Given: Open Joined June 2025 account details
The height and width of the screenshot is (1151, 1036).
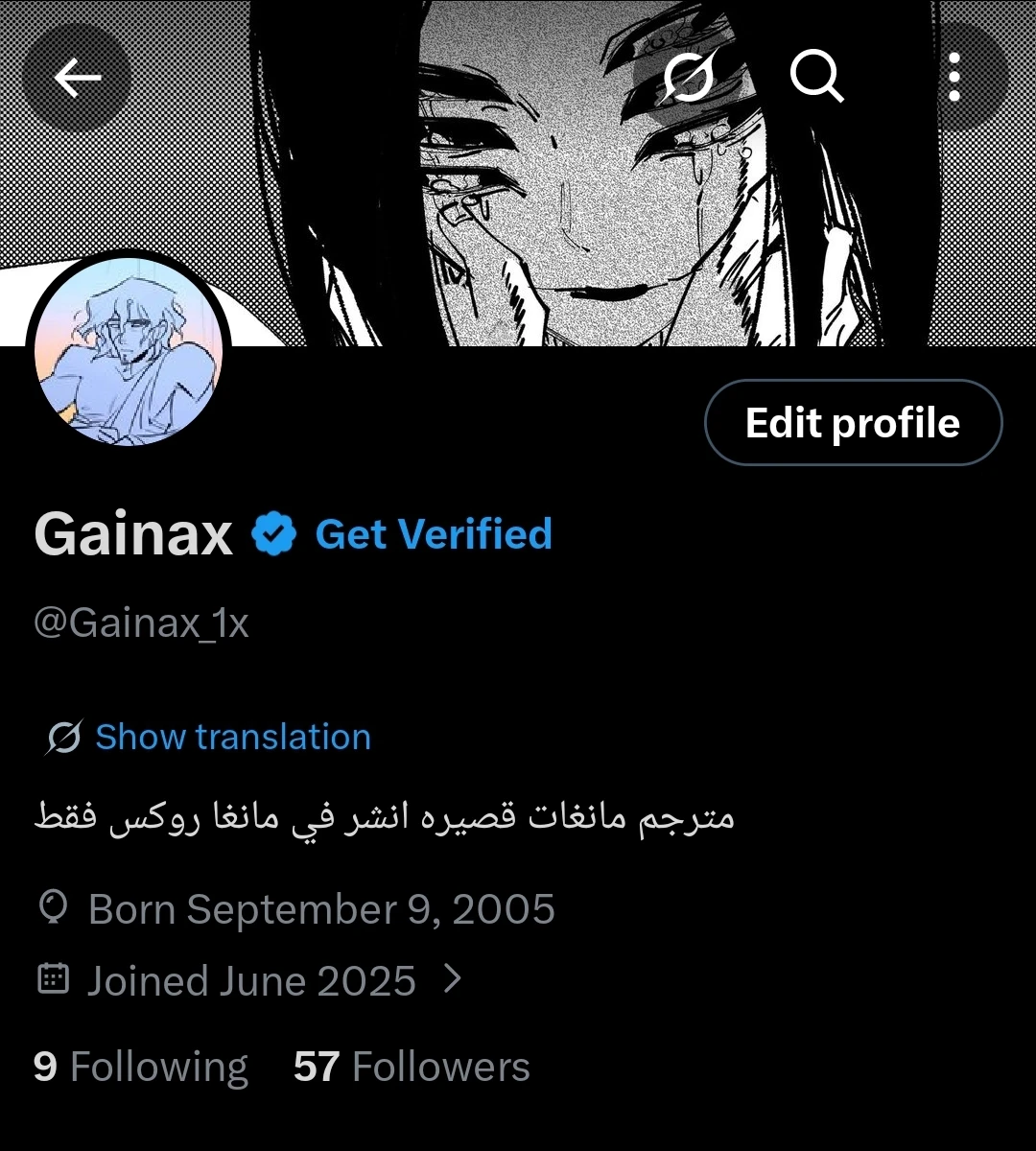Looking at the screenshot, I should 251,980.
